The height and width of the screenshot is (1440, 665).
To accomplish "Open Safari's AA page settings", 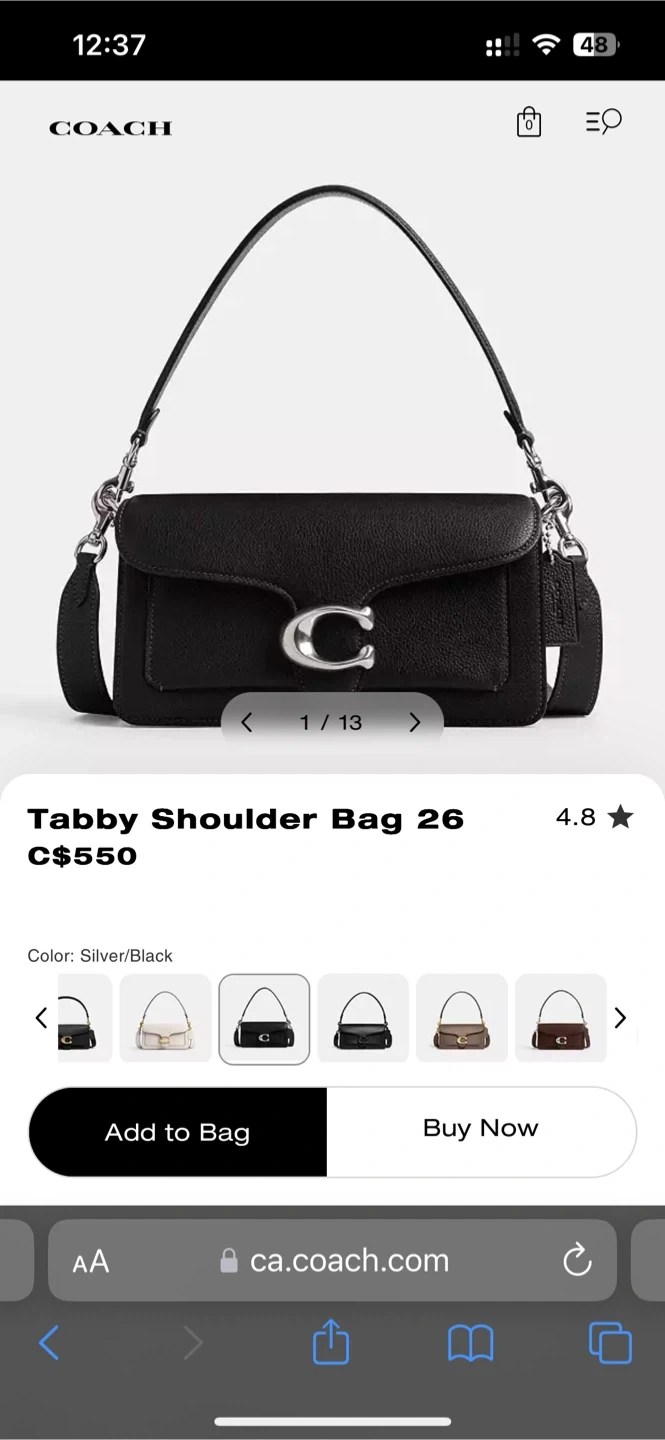I will [x=90, y=1261].
